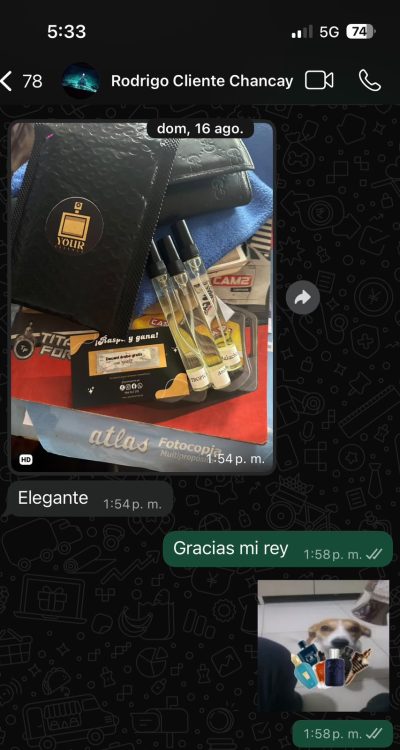Viewport: 400px width, 750px height.
Task: Start a video call with Rodrigo
Action: point(319,80)
